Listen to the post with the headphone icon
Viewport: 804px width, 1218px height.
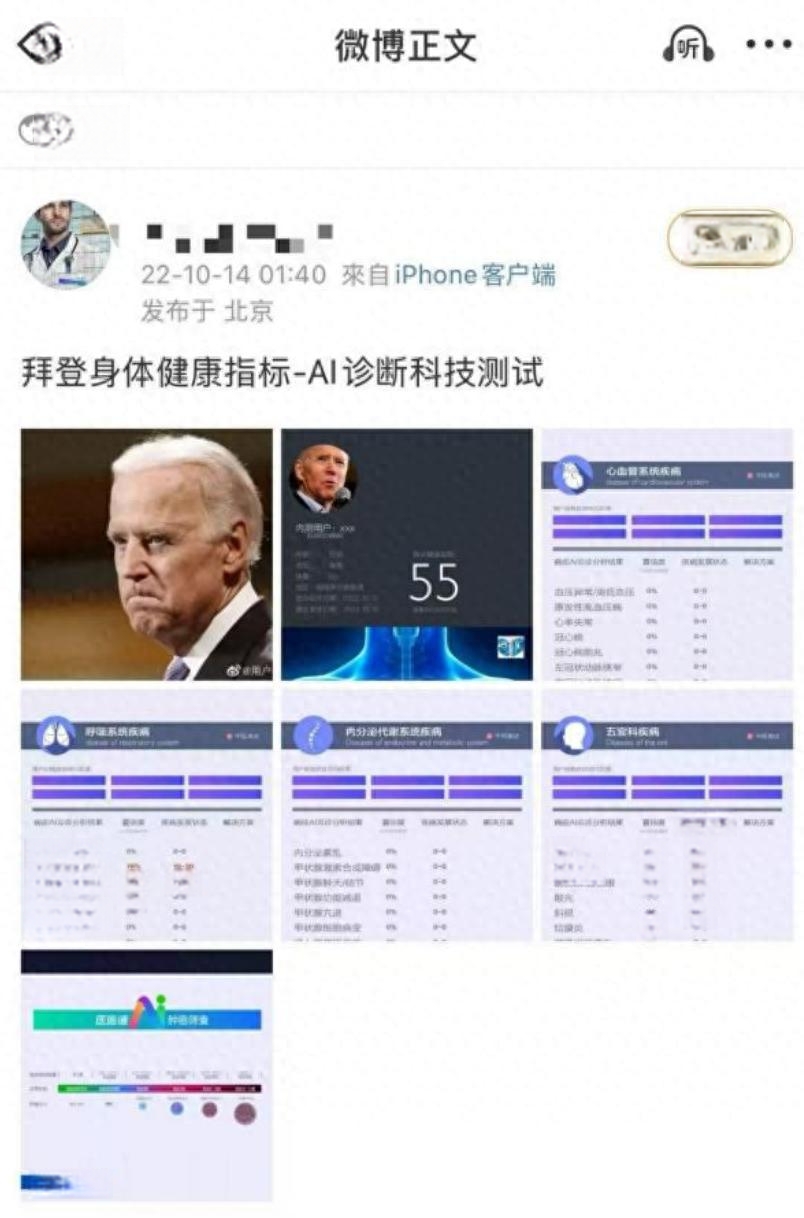click(688, 45)
